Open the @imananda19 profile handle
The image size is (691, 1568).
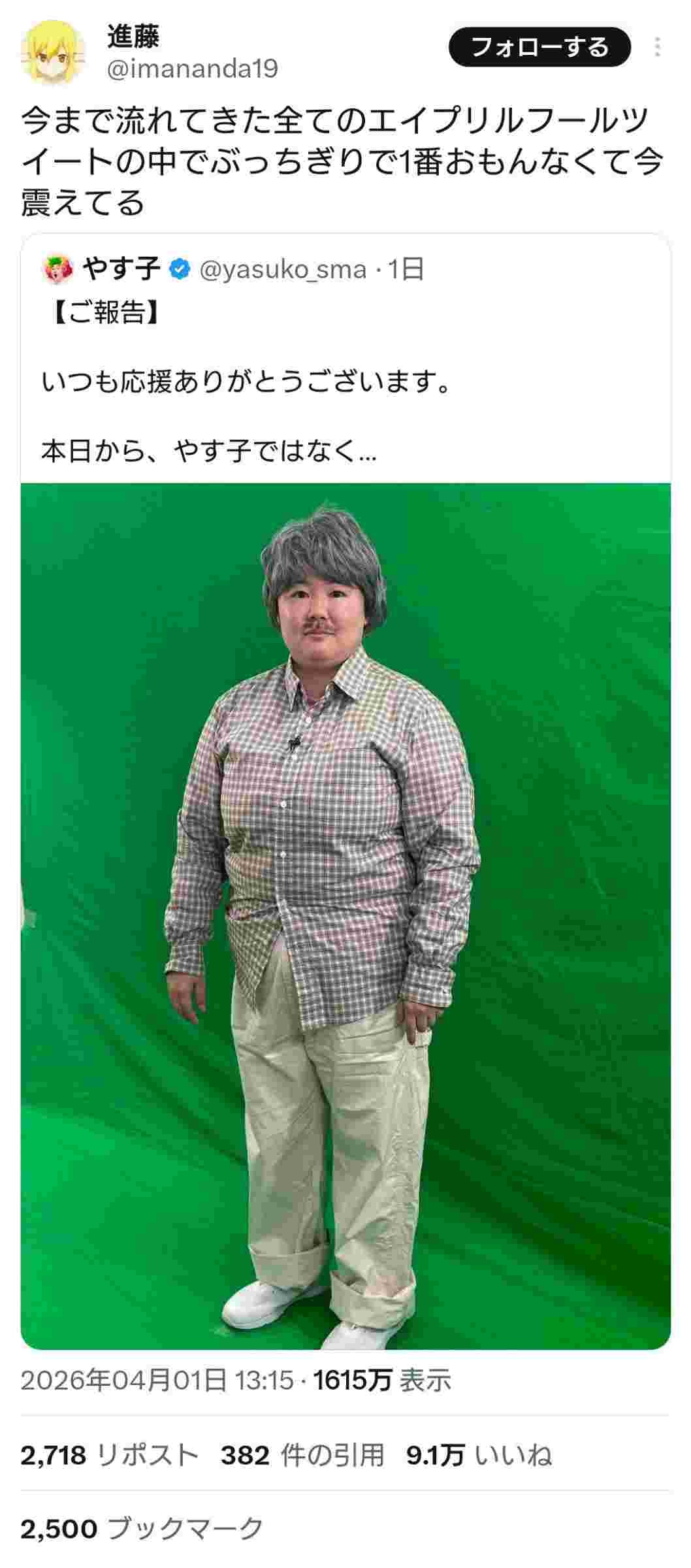tap(193, 69)
